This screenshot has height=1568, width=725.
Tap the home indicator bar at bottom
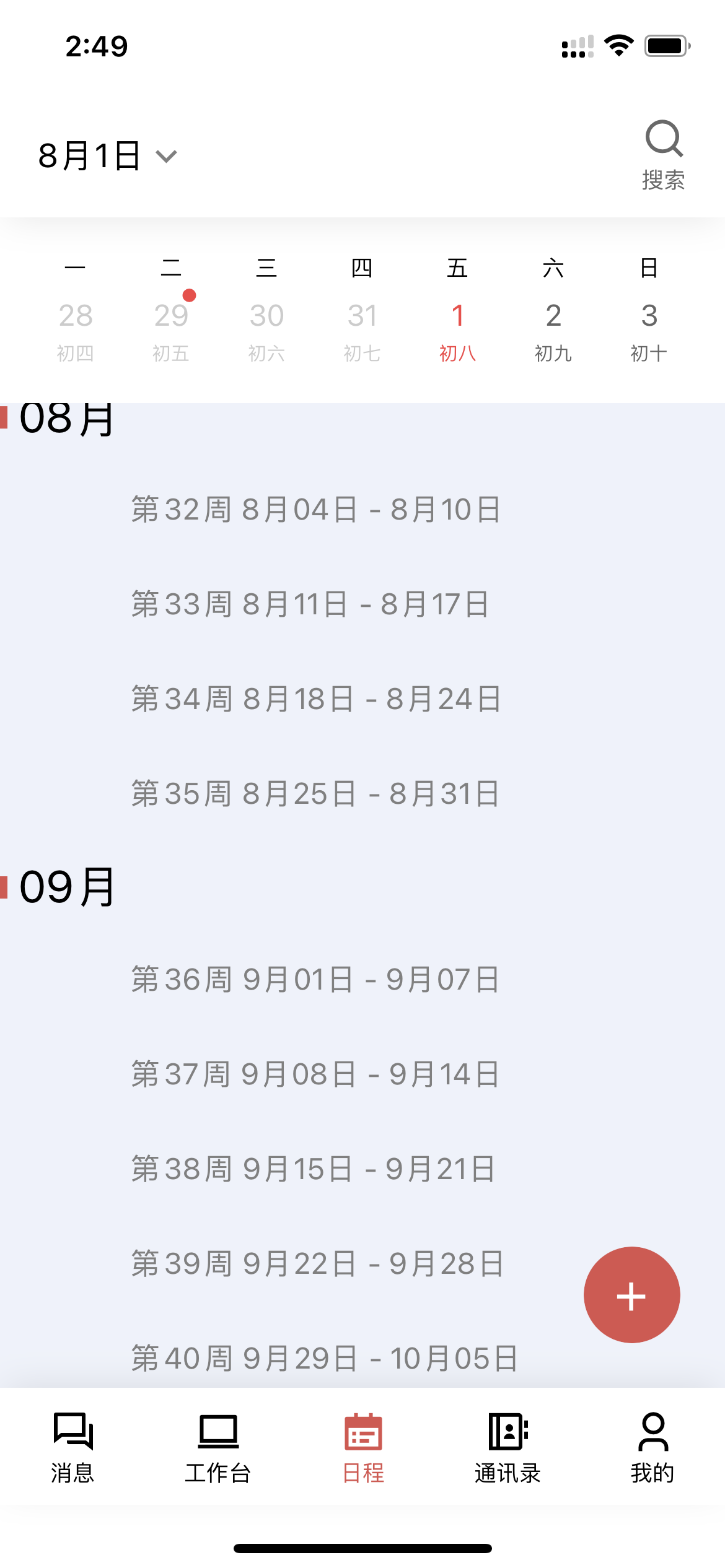point(362,1546)
